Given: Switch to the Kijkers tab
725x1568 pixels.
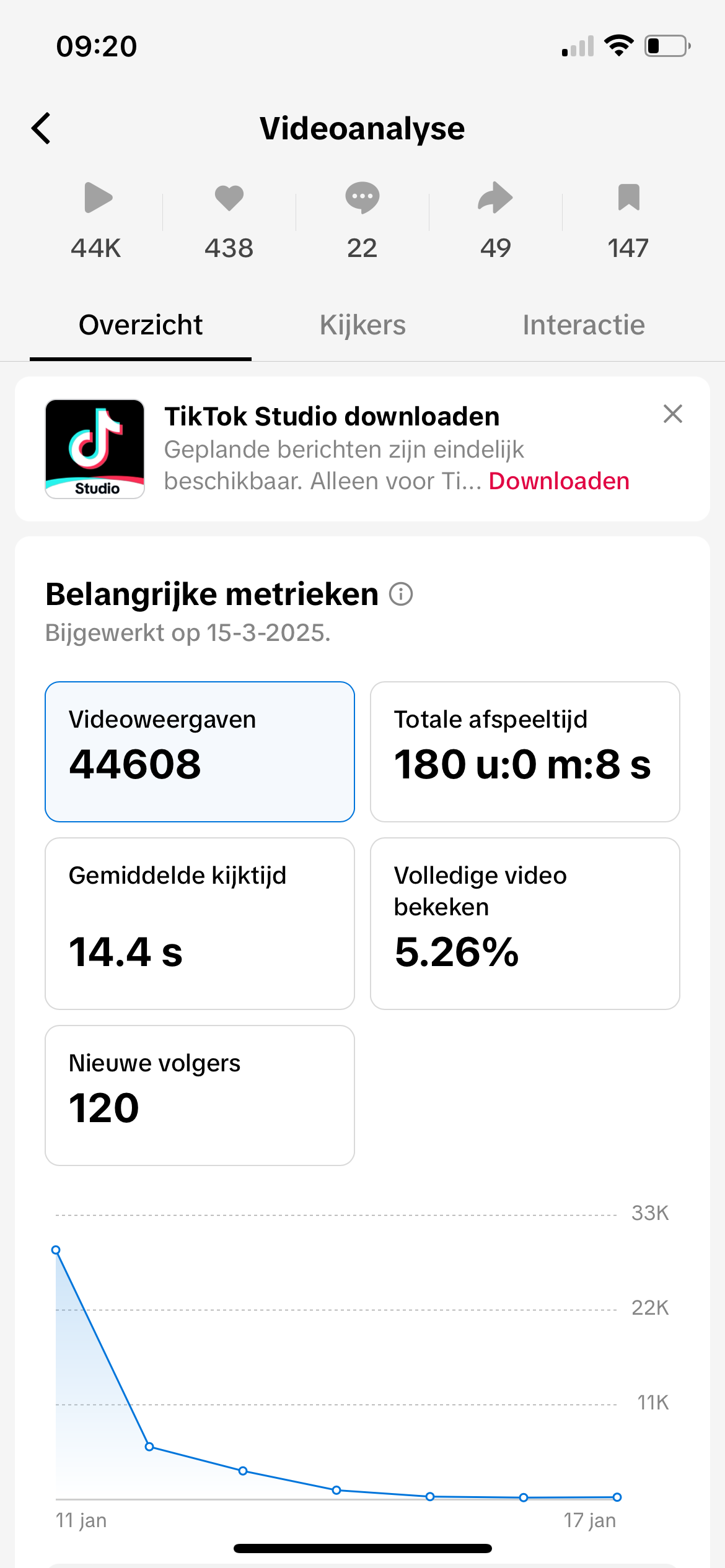Looking at the screenshot, I should pyautogui.click(x=362, y=325).
